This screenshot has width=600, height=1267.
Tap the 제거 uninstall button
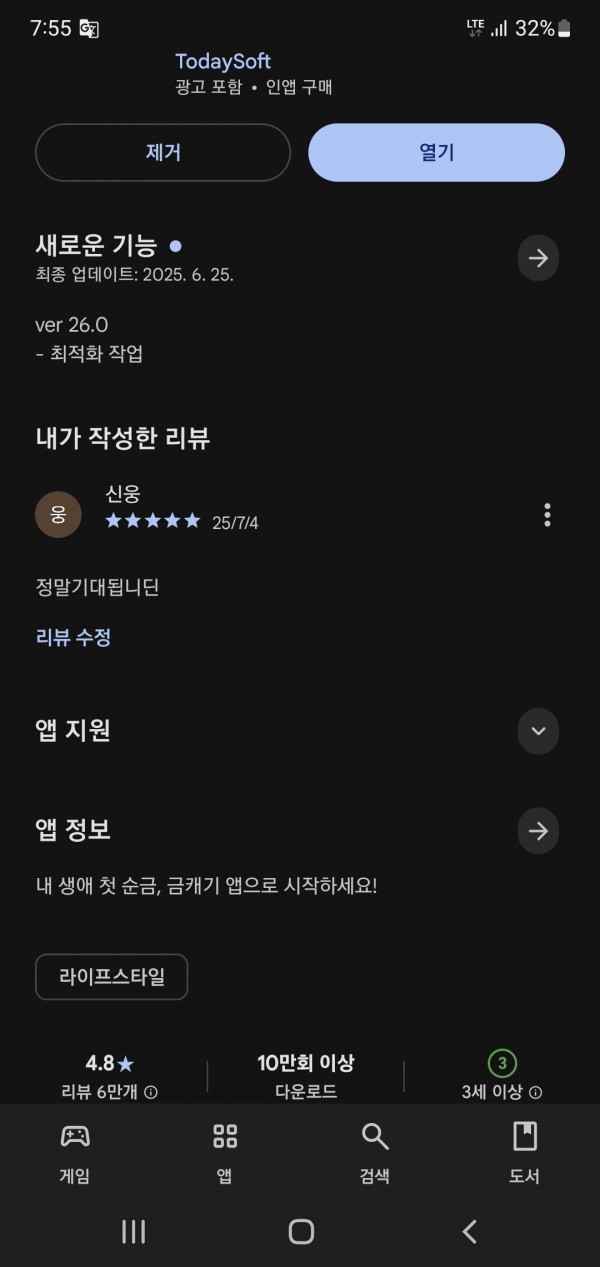[163, 153]
